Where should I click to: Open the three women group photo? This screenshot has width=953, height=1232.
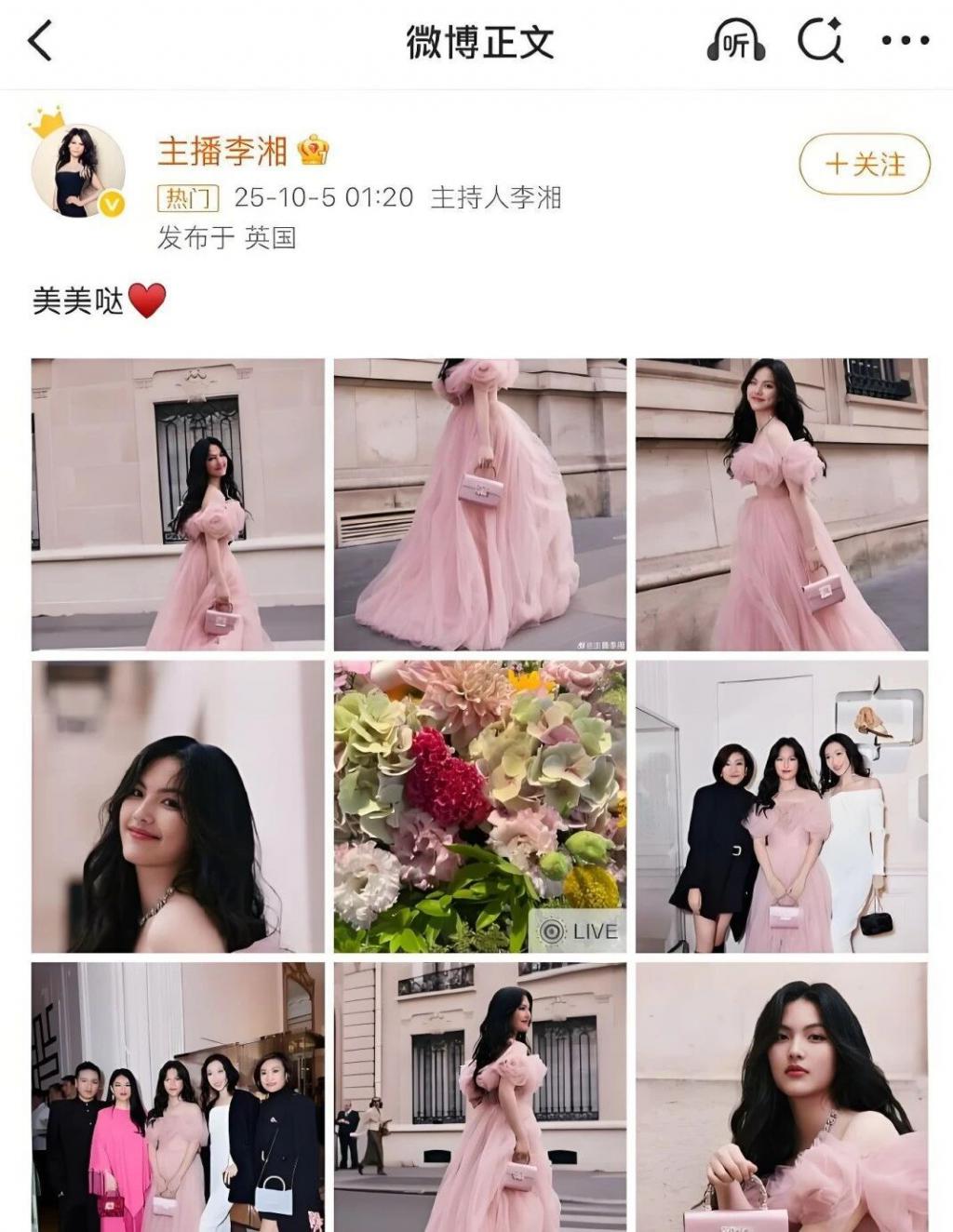[x=782, y=806]
